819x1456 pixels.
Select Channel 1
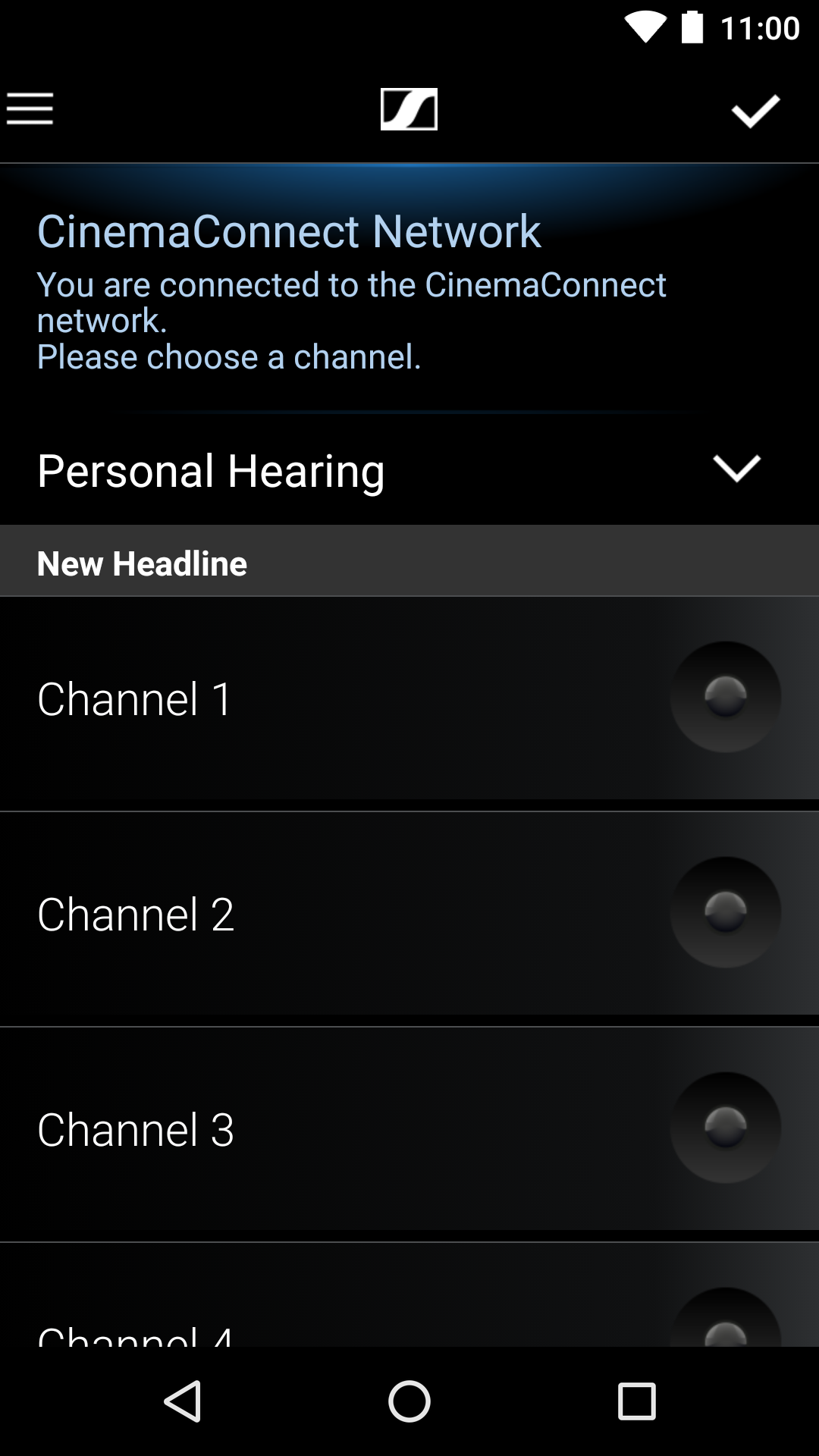tap(725, 697)
